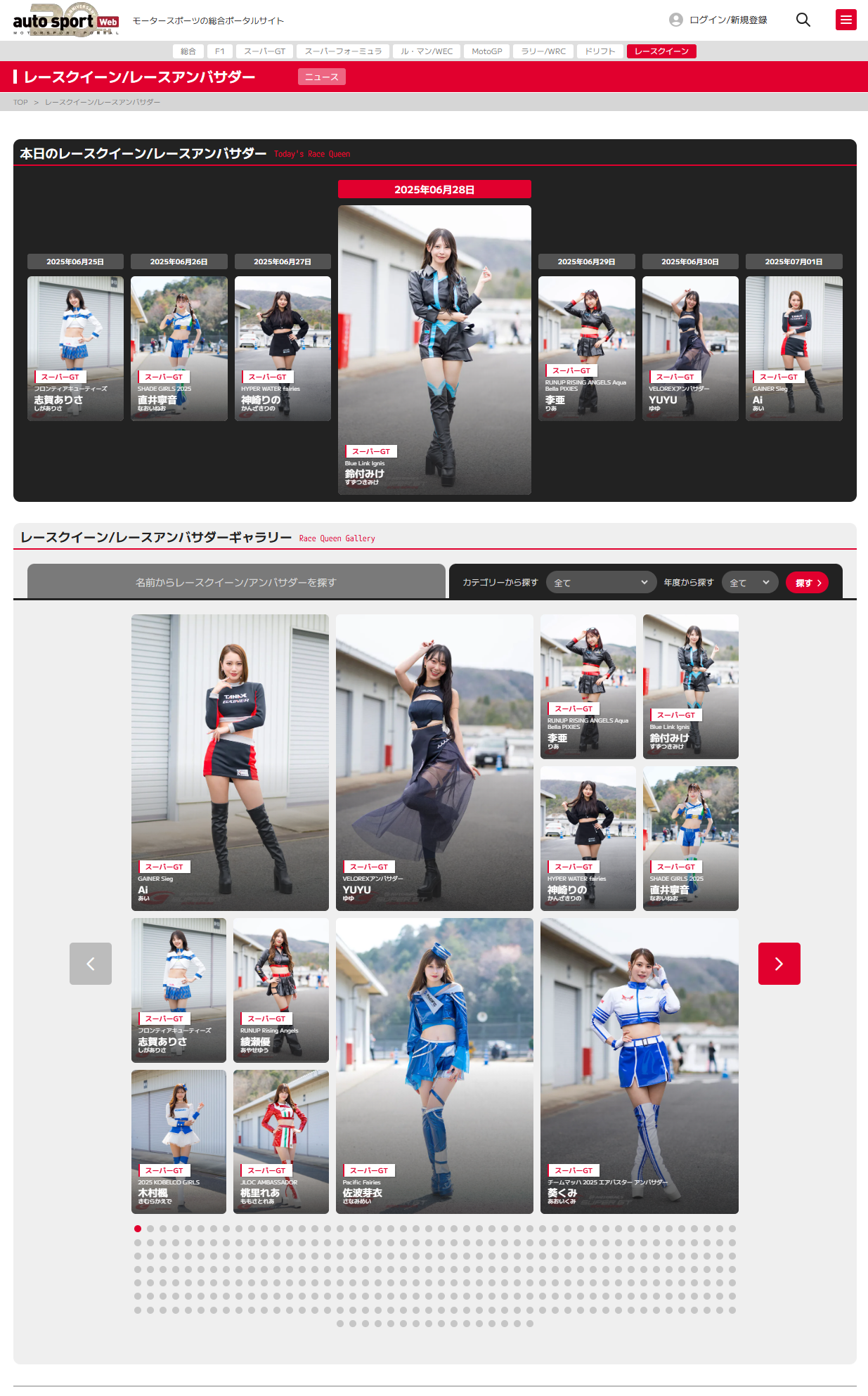The image size is (868, 1396).
Task: Go to previous gallery page arrow
Action: 91,964
